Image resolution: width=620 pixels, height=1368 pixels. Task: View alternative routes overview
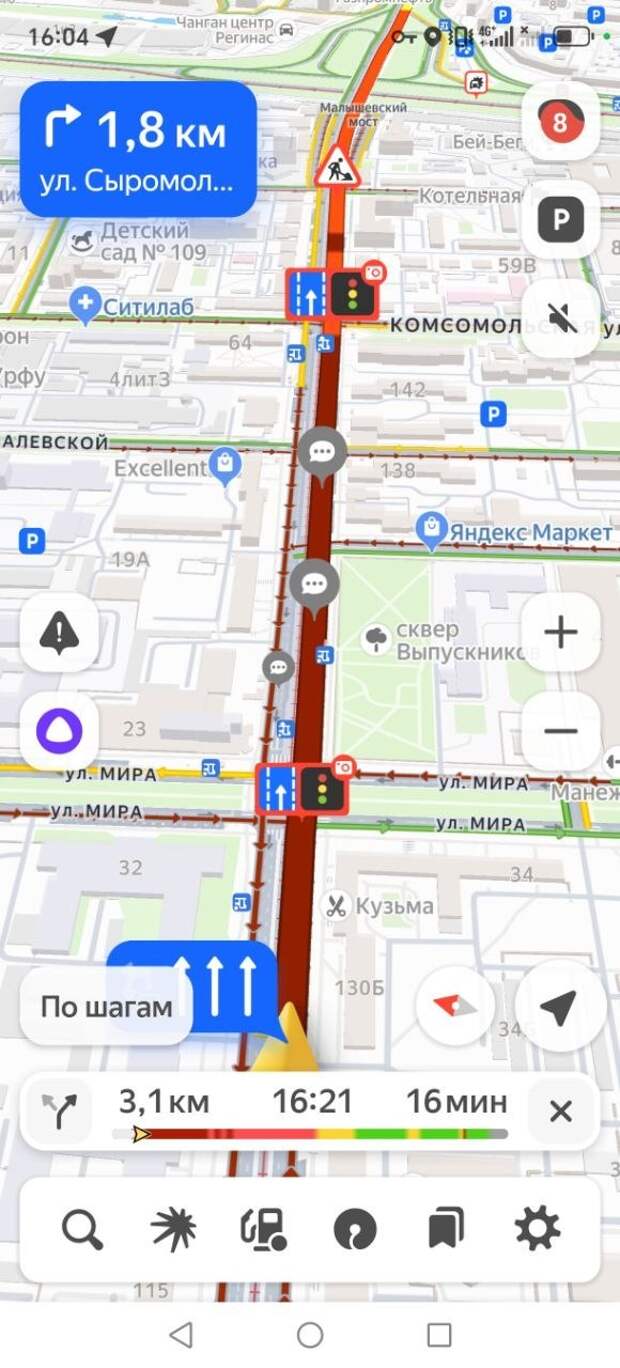59,1110
